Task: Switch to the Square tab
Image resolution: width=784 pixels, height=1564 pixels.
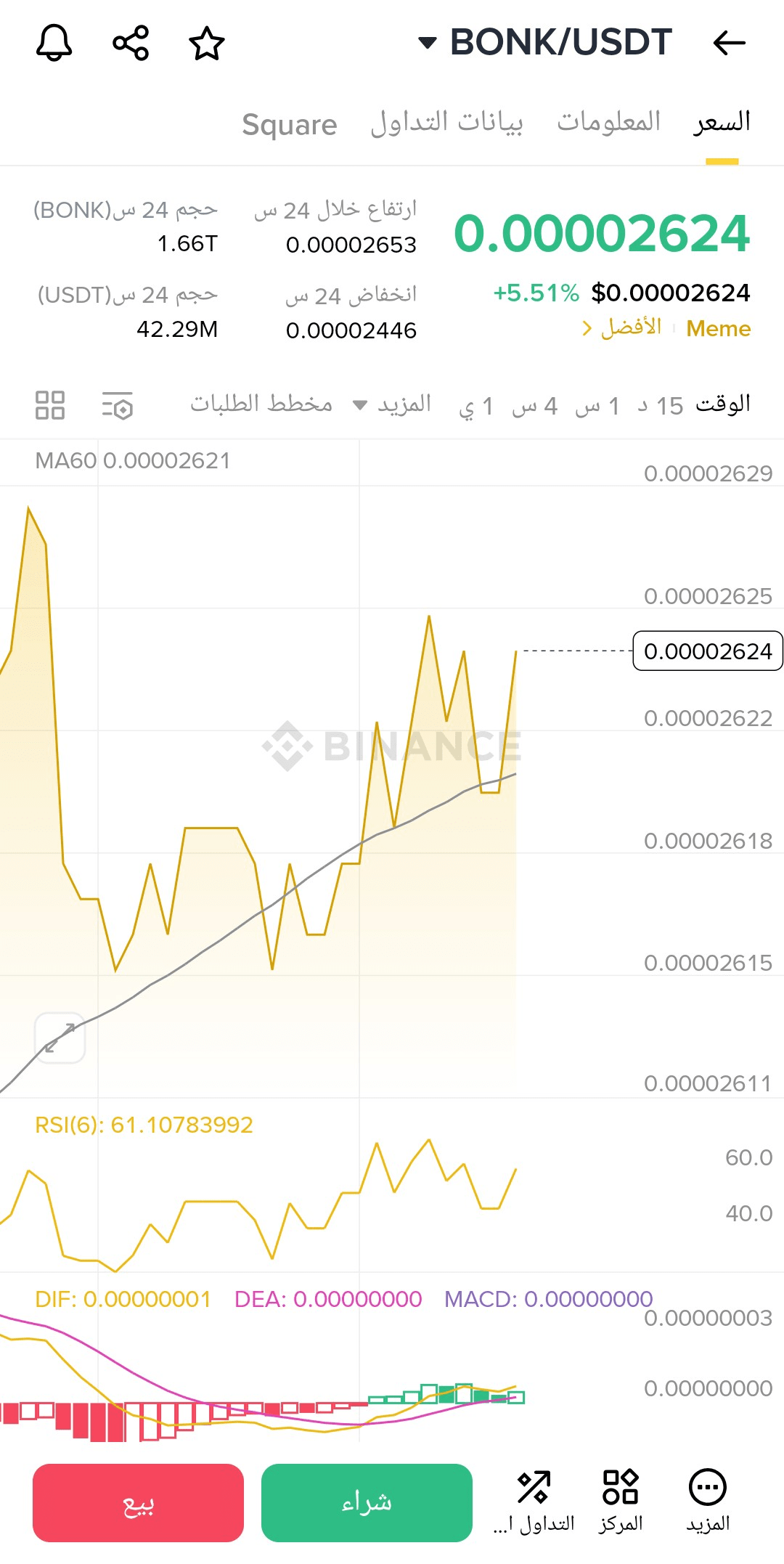Action: (290, 124)
